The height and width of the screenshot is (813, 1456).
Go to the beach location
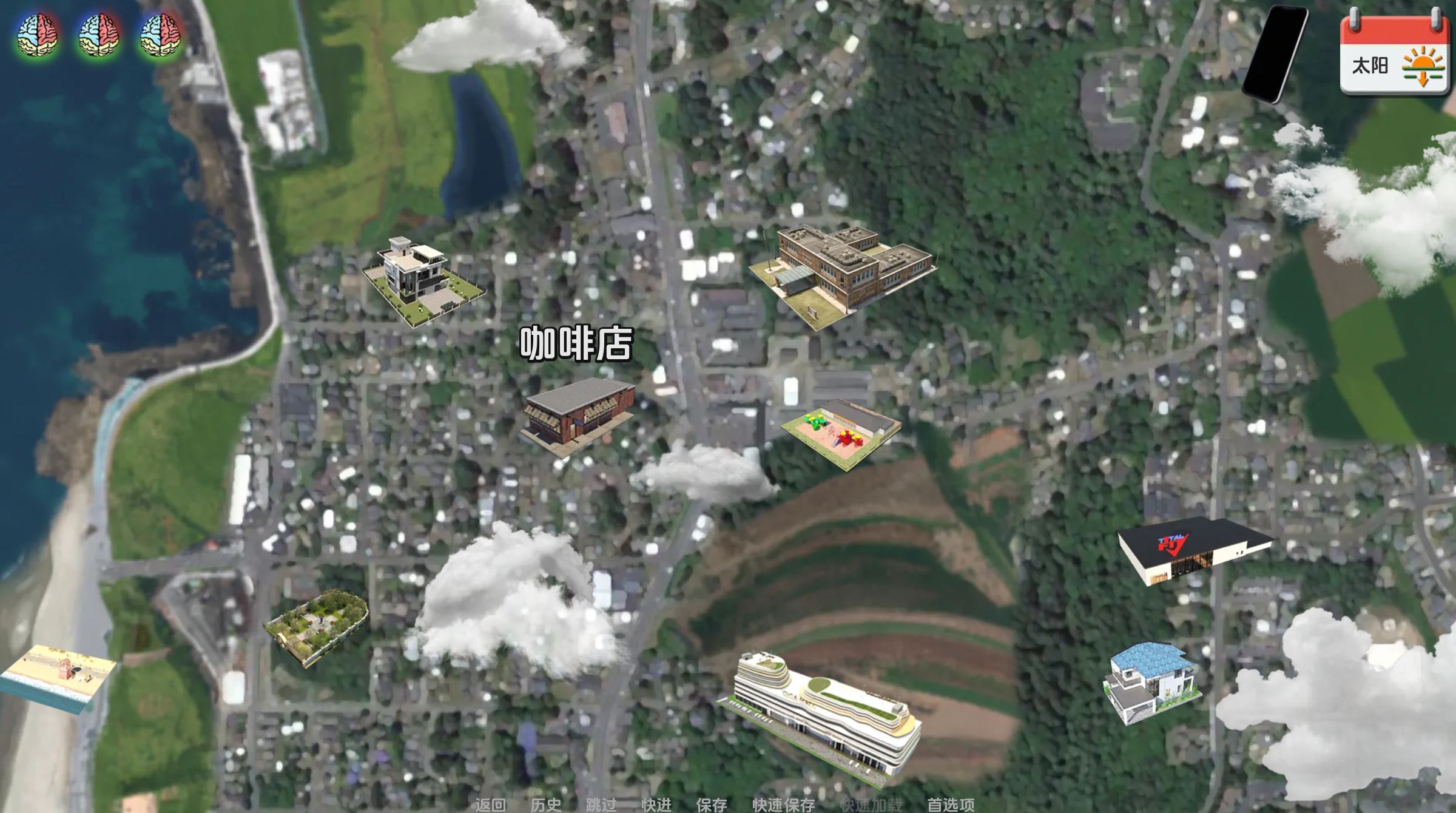[58, 676]
